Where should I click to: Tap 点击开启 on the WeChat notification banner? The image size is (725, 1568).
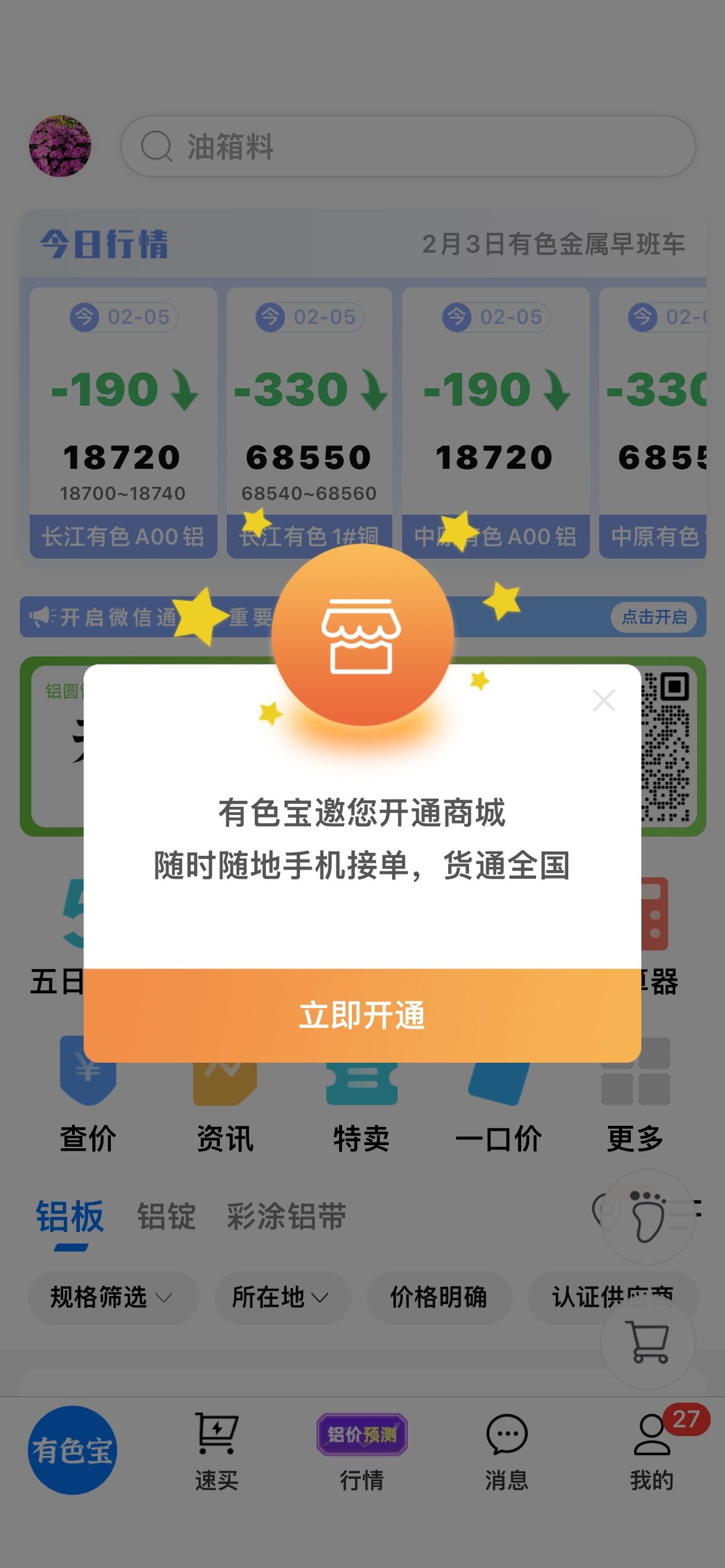tap(654, 617)
